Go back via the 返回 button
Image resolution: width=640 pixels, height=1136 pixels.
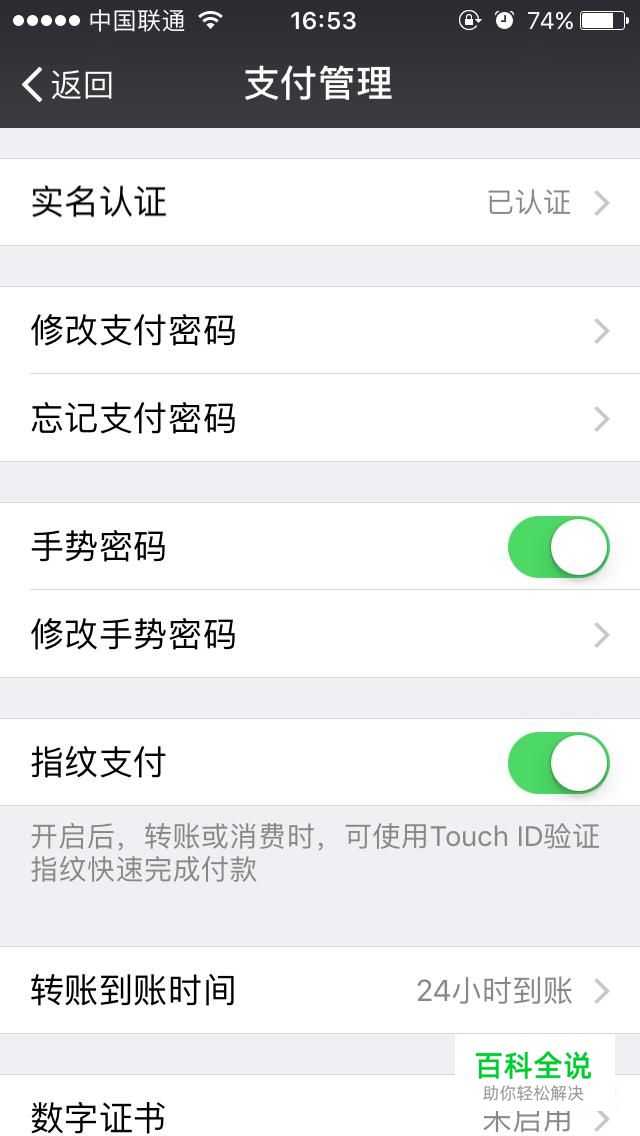(67, 85)
